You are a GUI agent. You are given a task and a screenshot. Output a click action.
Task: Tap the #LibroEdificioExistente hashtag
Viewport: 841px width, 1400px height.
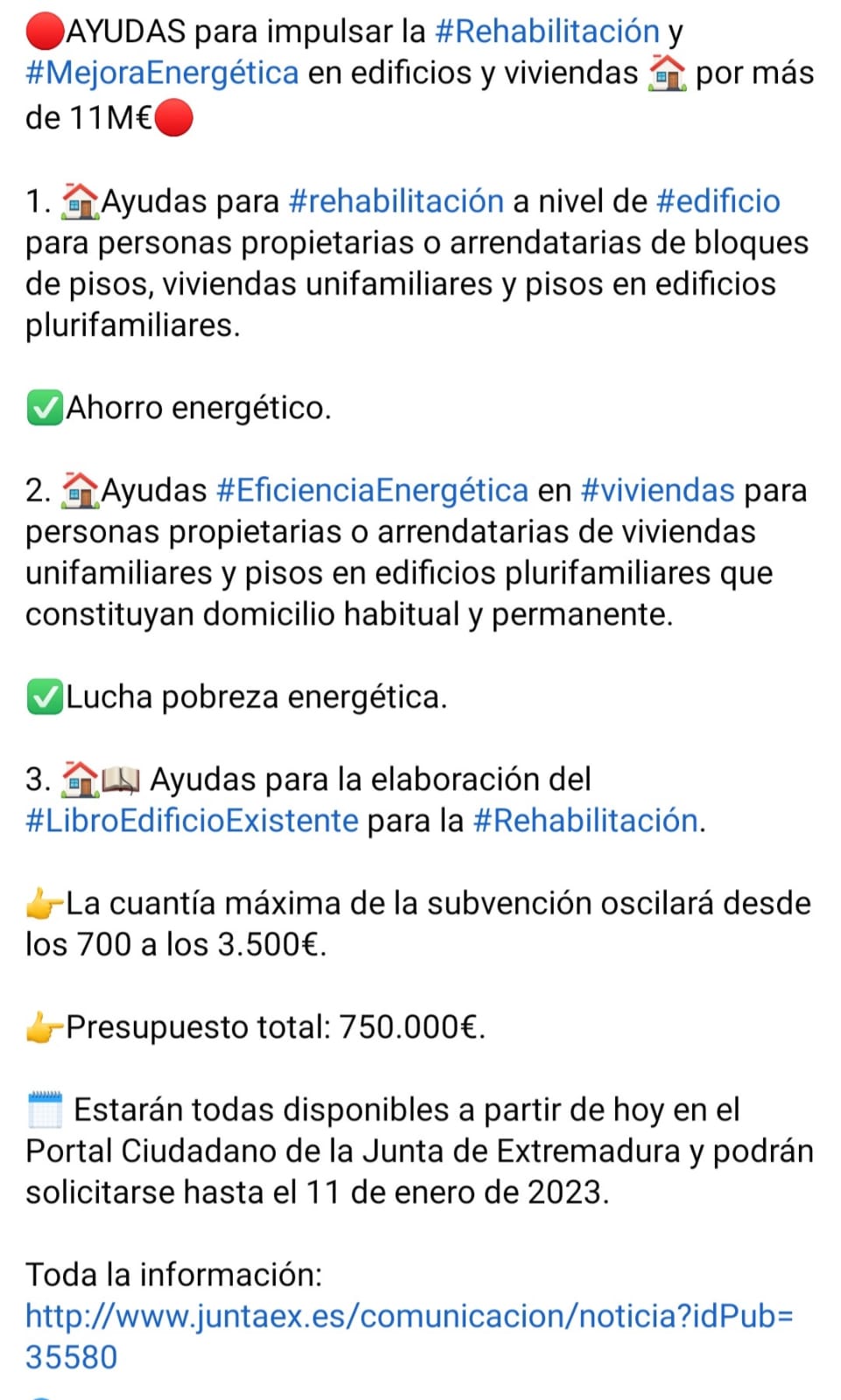[193, 821]
